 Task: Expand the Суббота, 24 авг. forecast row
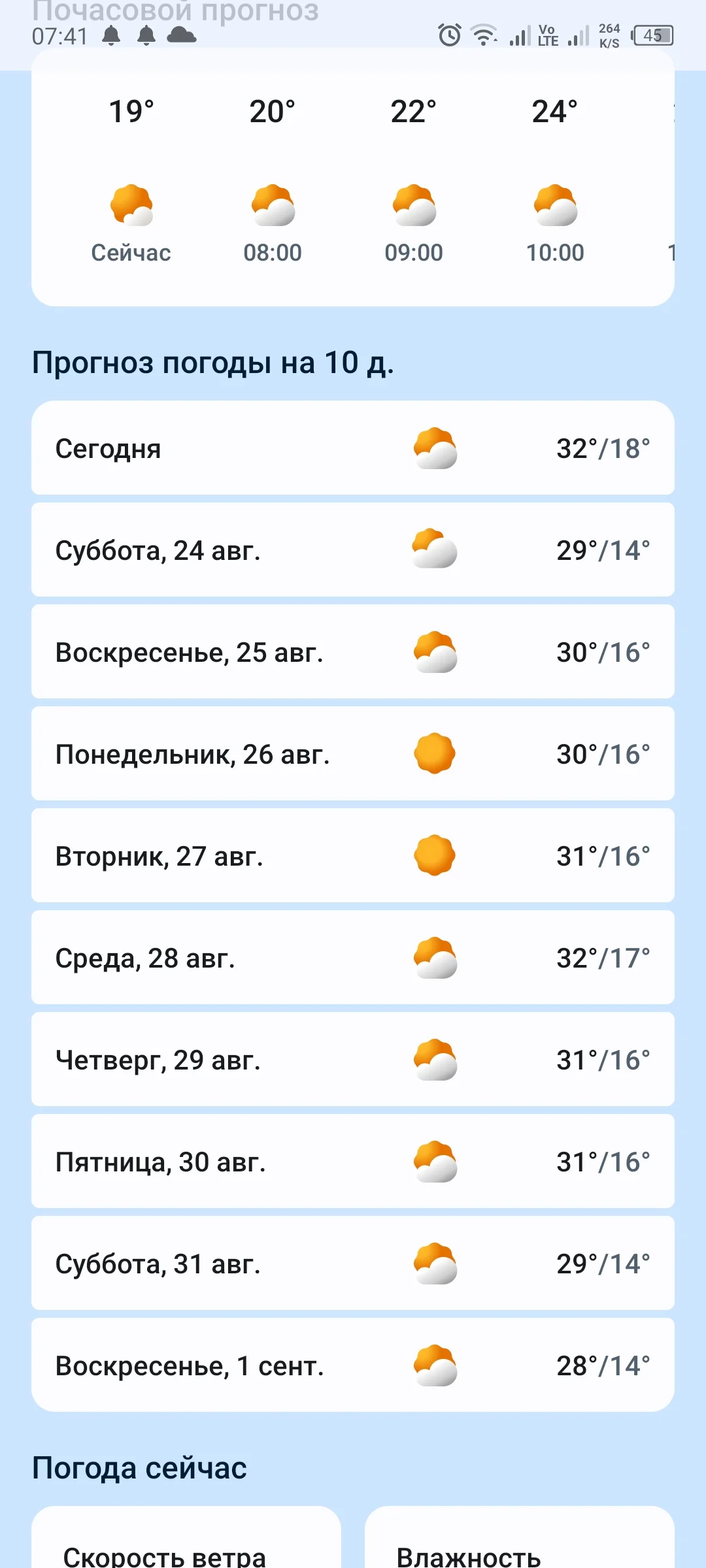(353, 551)
